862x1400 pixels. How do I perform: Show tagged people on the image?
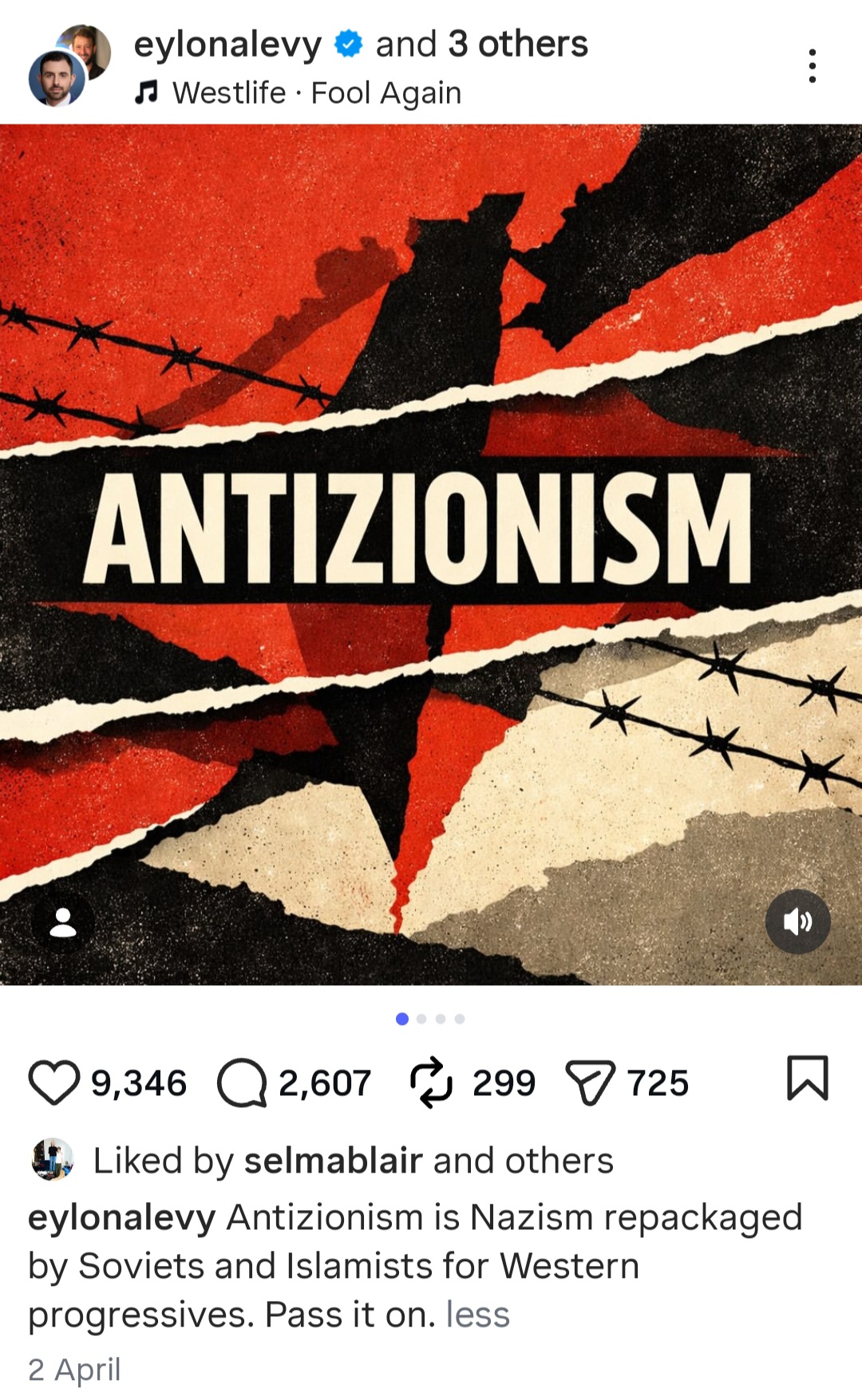63,921
